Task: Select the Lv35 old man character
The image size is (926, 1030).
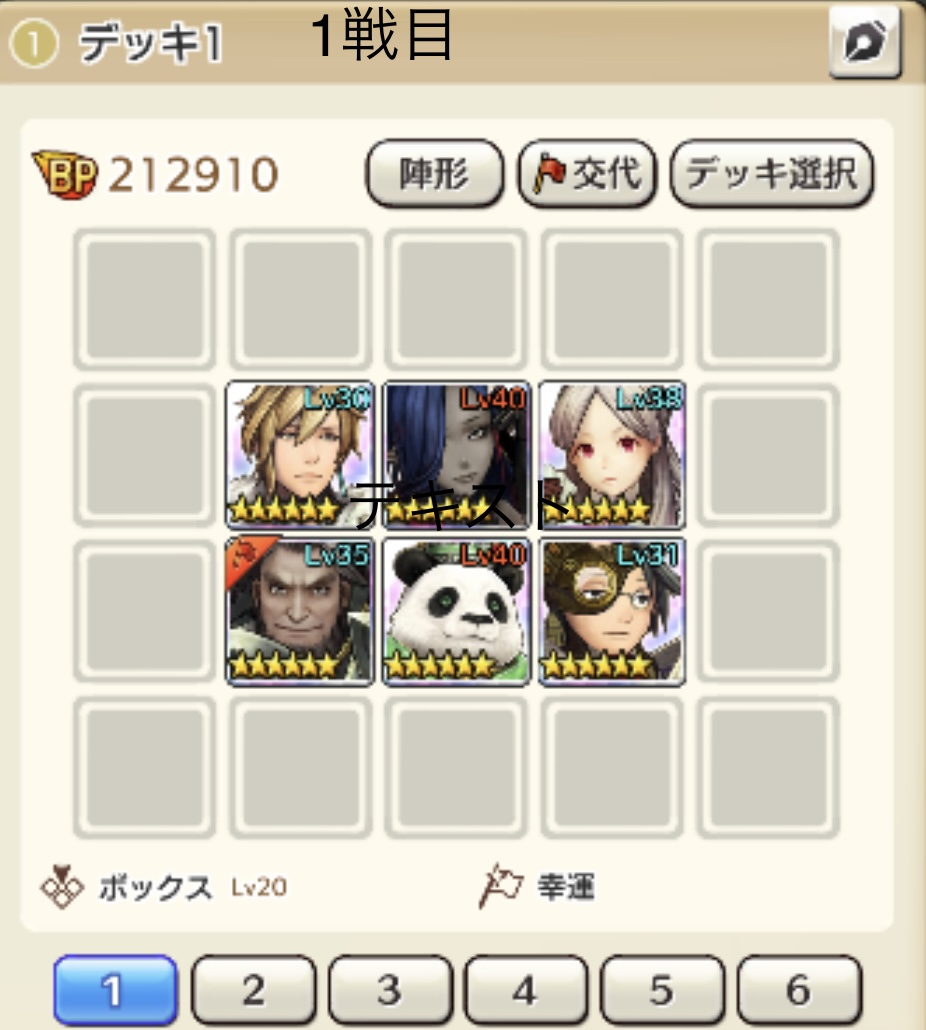Action: 300,612
